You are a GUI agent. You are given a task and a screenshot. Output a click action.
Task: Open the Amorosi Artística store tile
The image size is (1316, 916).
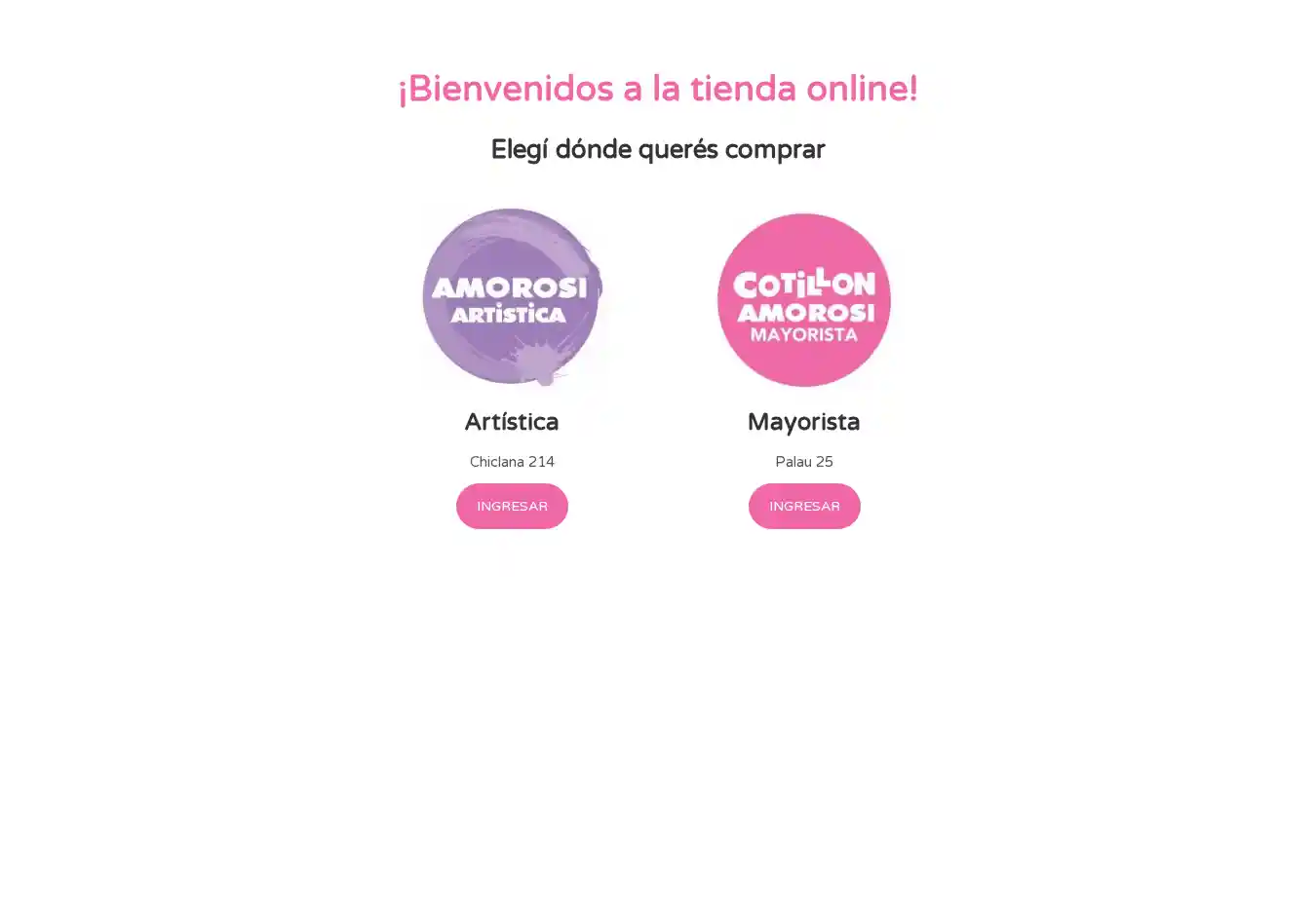512,297
